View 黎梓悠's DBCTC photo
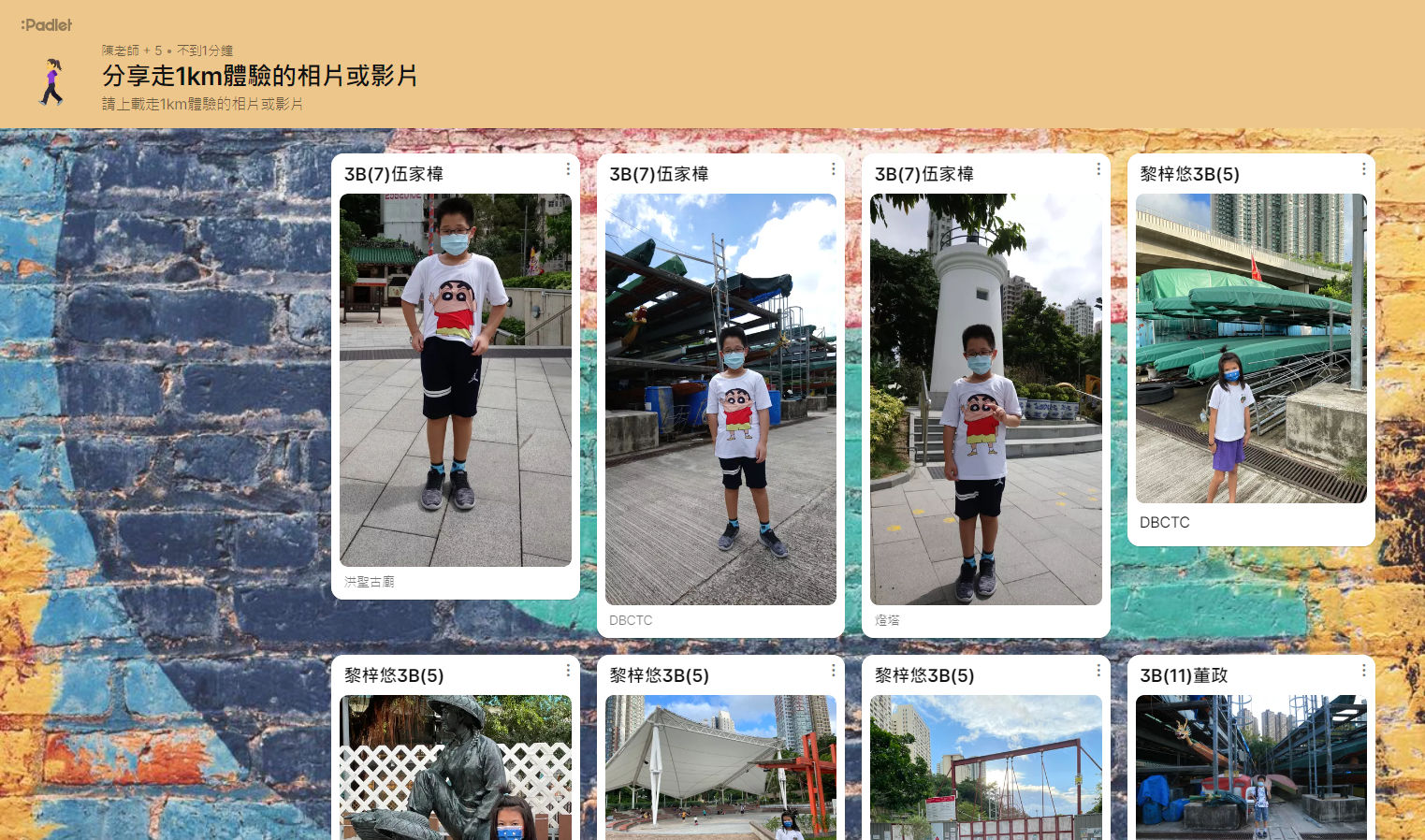 [1251, 348]
